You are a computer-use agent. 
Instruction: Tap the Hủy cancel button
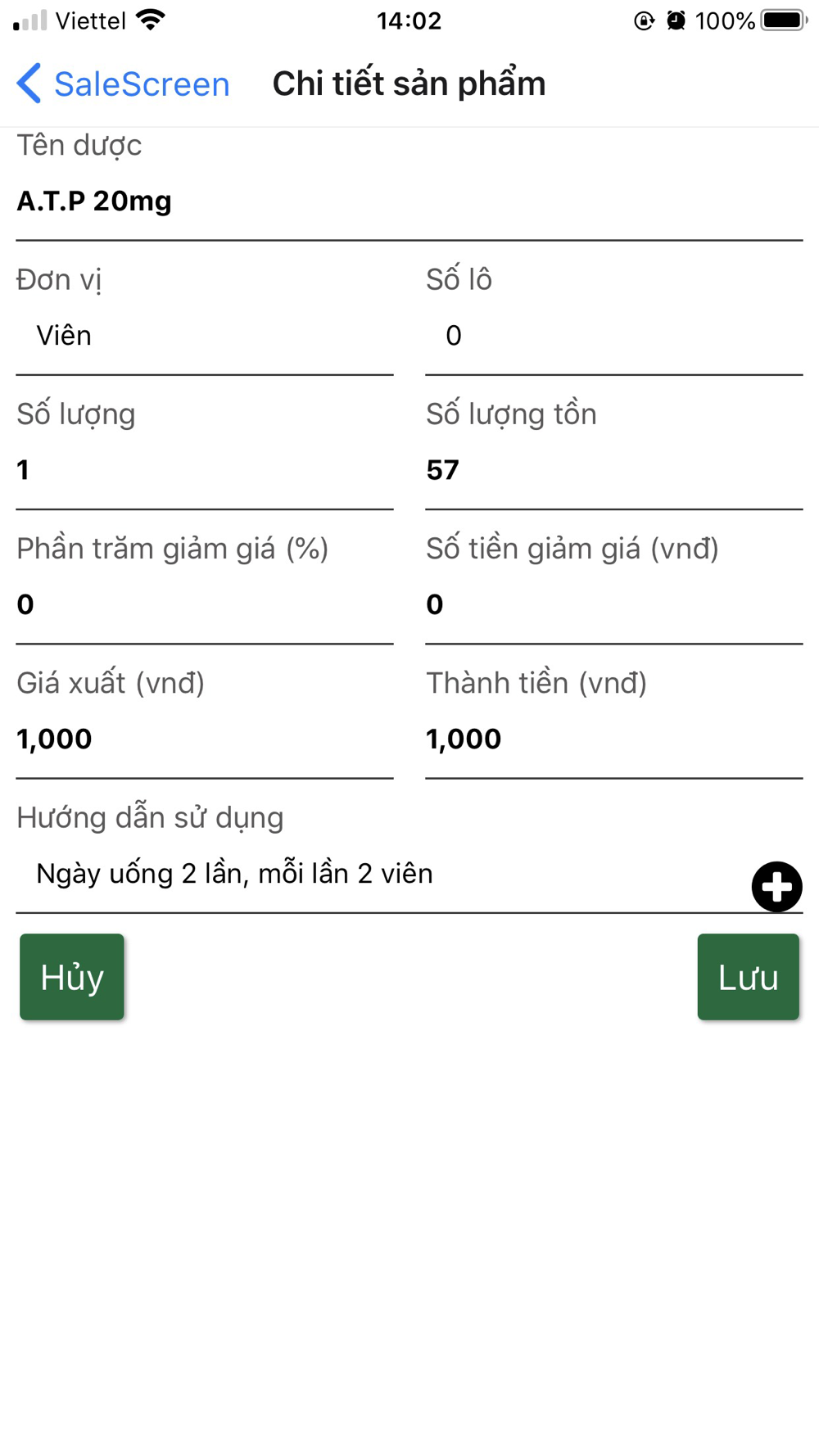72,977
